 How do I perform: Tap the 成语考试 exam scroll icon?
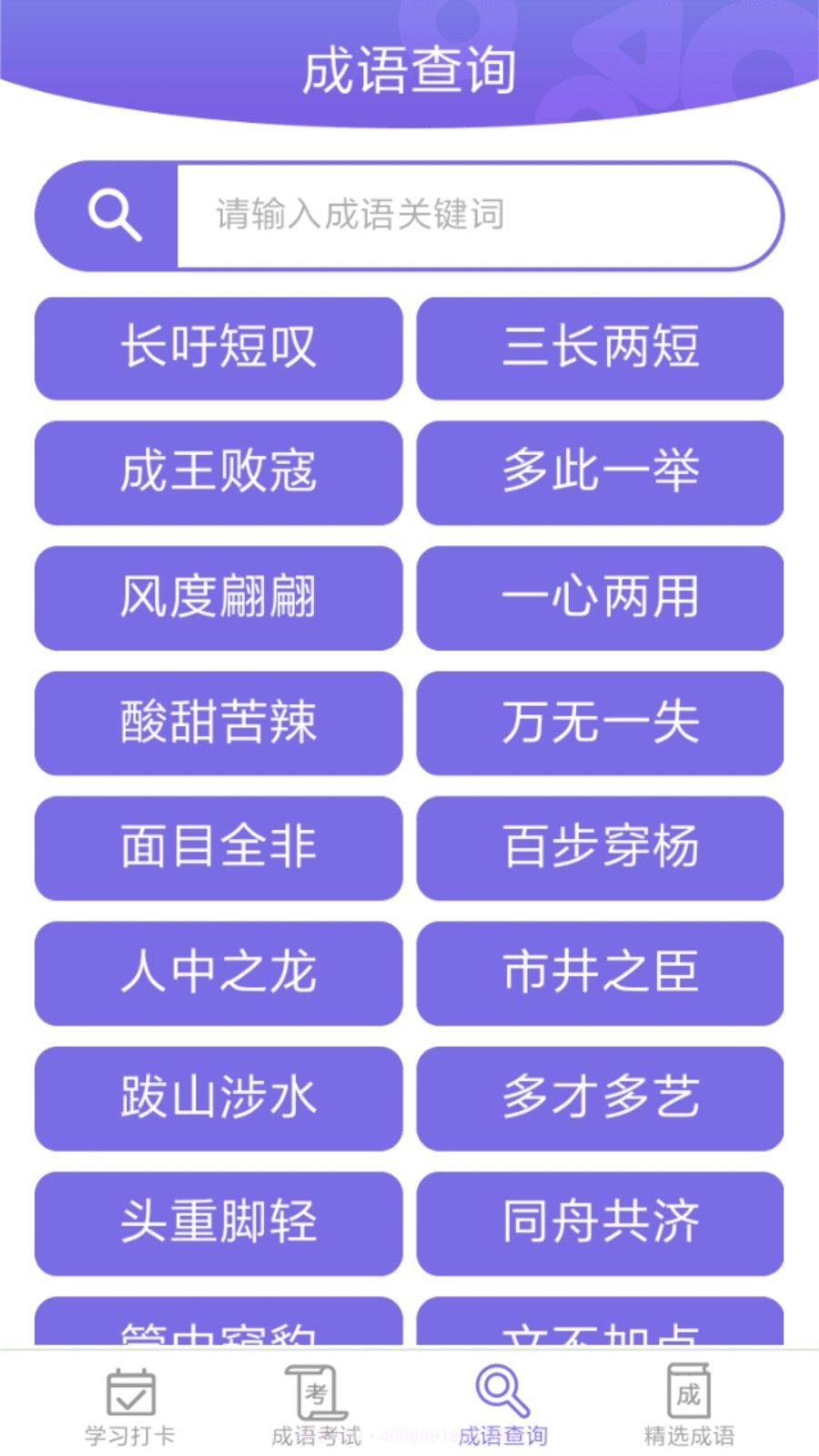pyautogui.click(x=316, y=1392)
